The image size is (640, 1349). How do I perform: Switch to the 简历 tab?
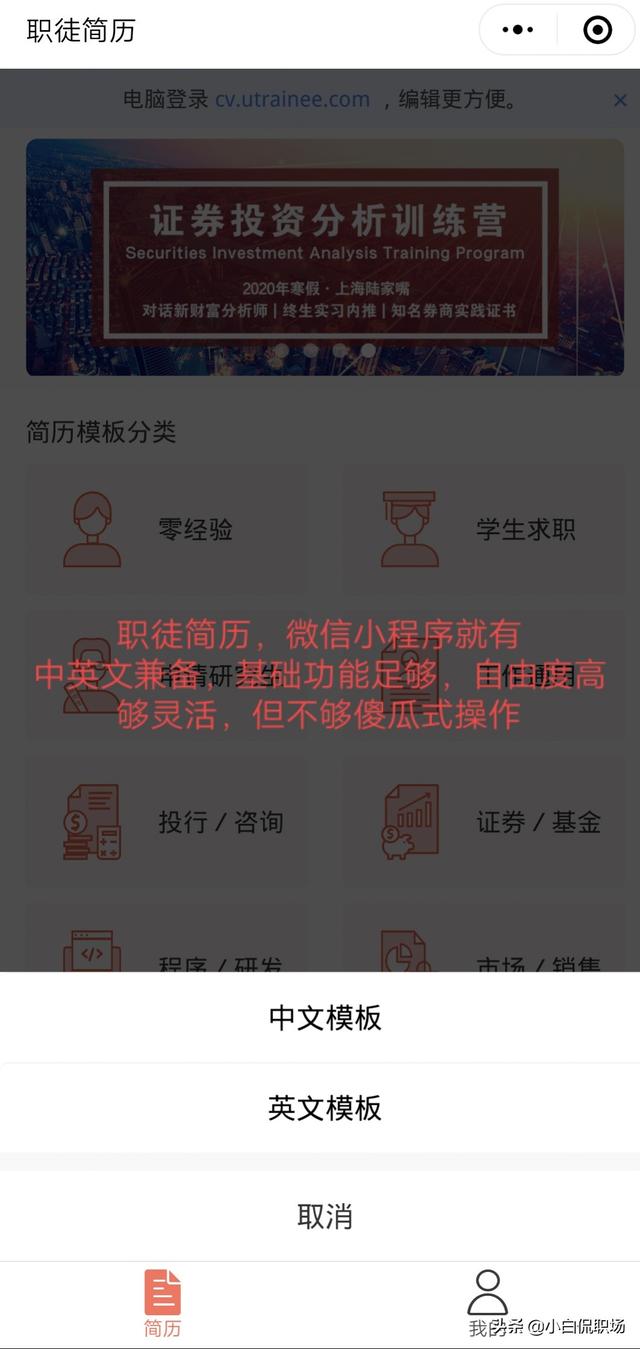pos(162,1303)
